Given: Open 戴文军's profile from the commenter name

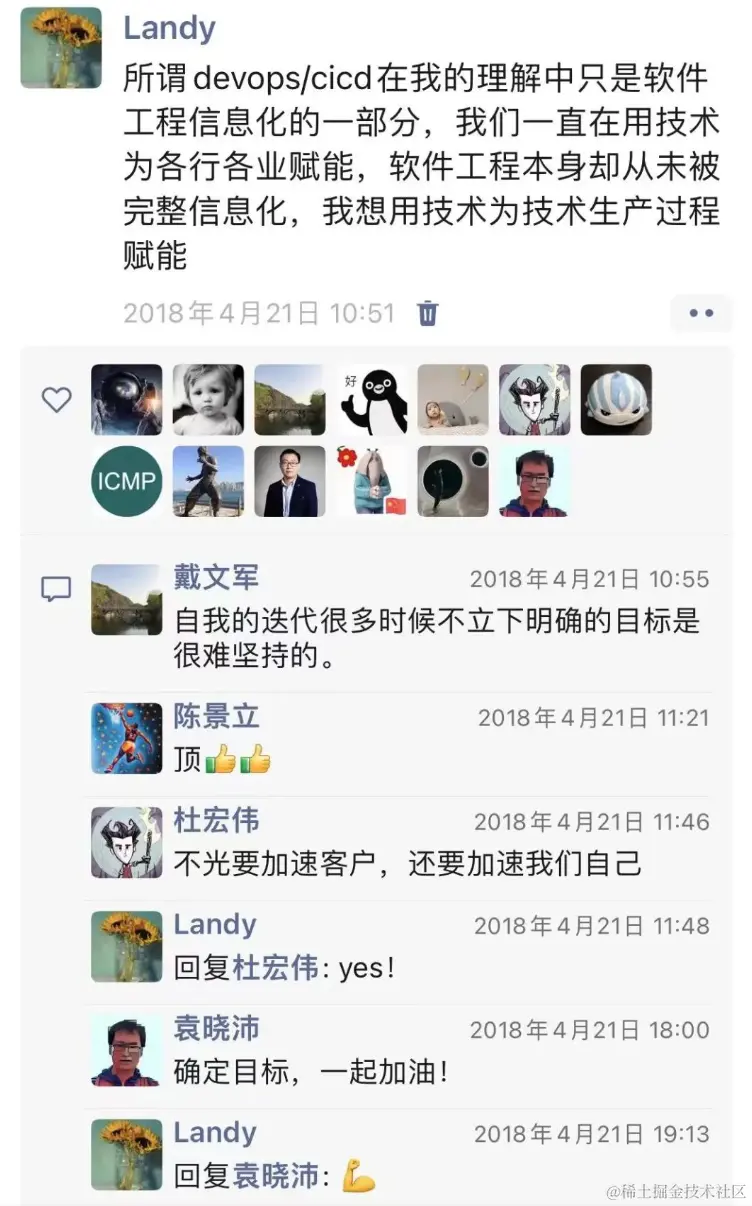Looking at the screenshot, I should coord(216,577).
